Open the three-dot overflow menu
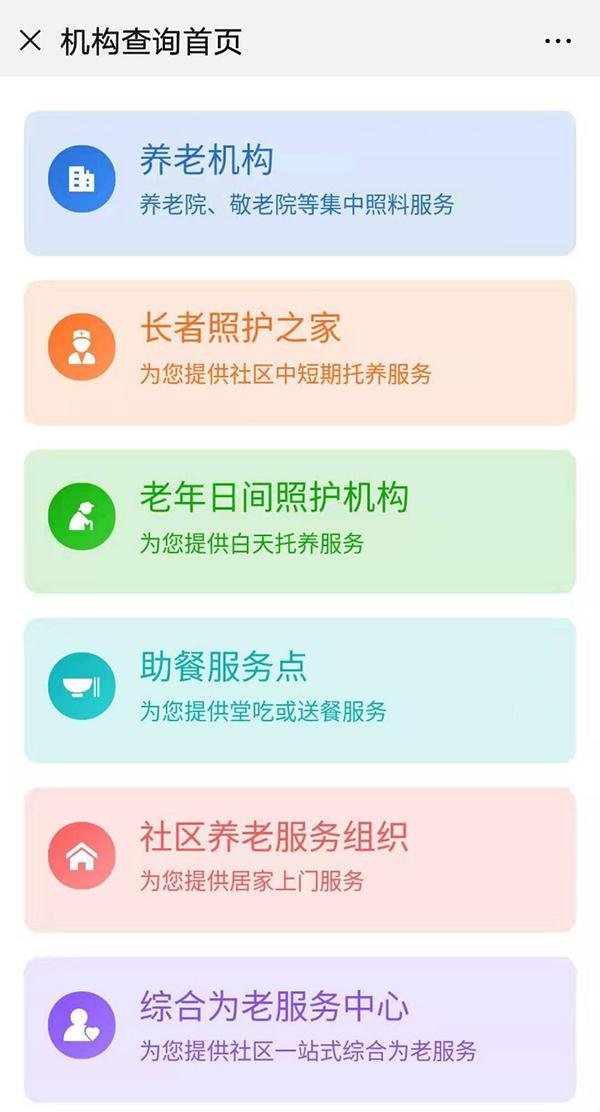 pos(557,41)
